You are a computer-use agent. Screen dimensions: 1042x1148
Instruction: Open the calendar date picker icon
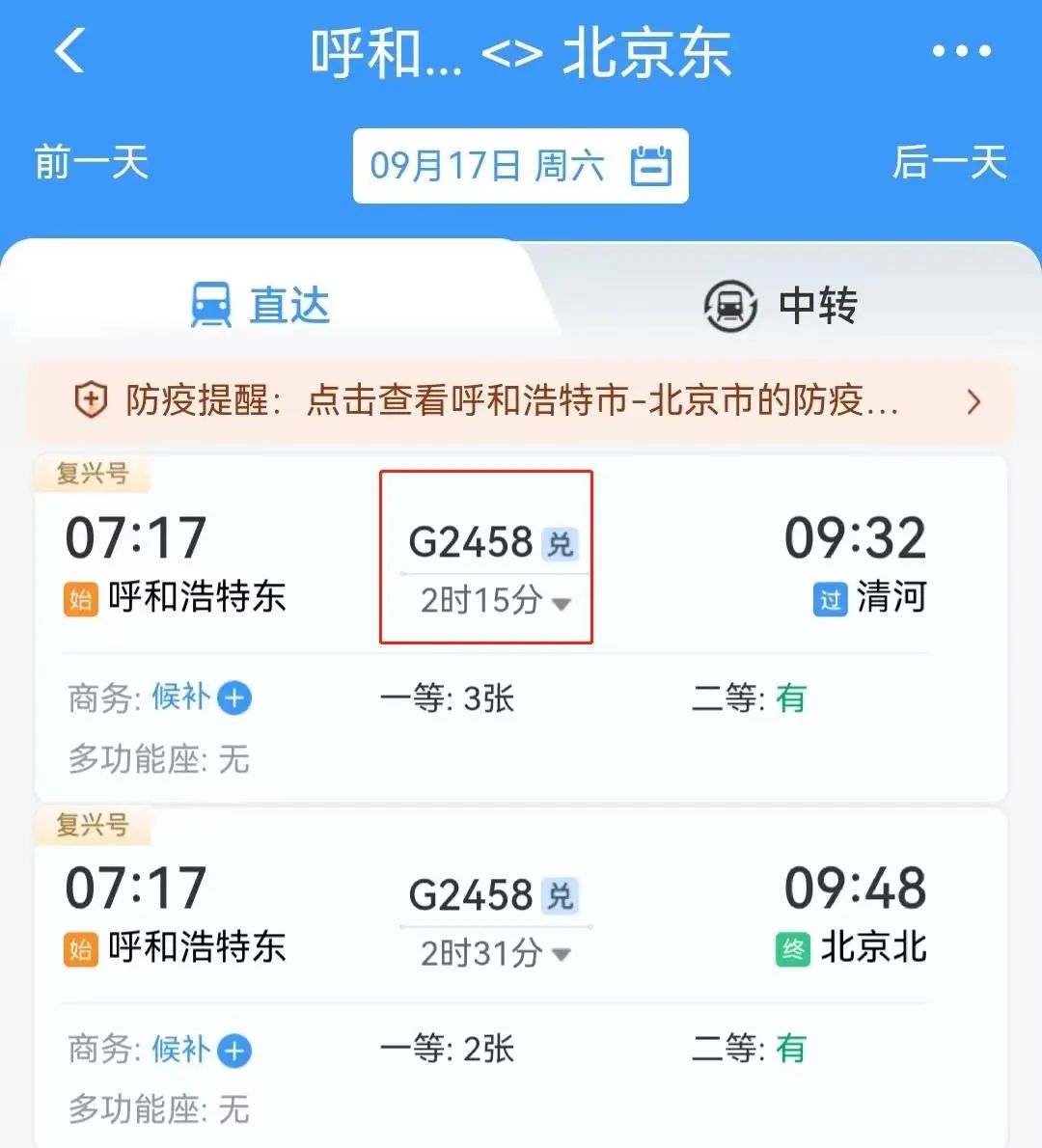(653, 164)
